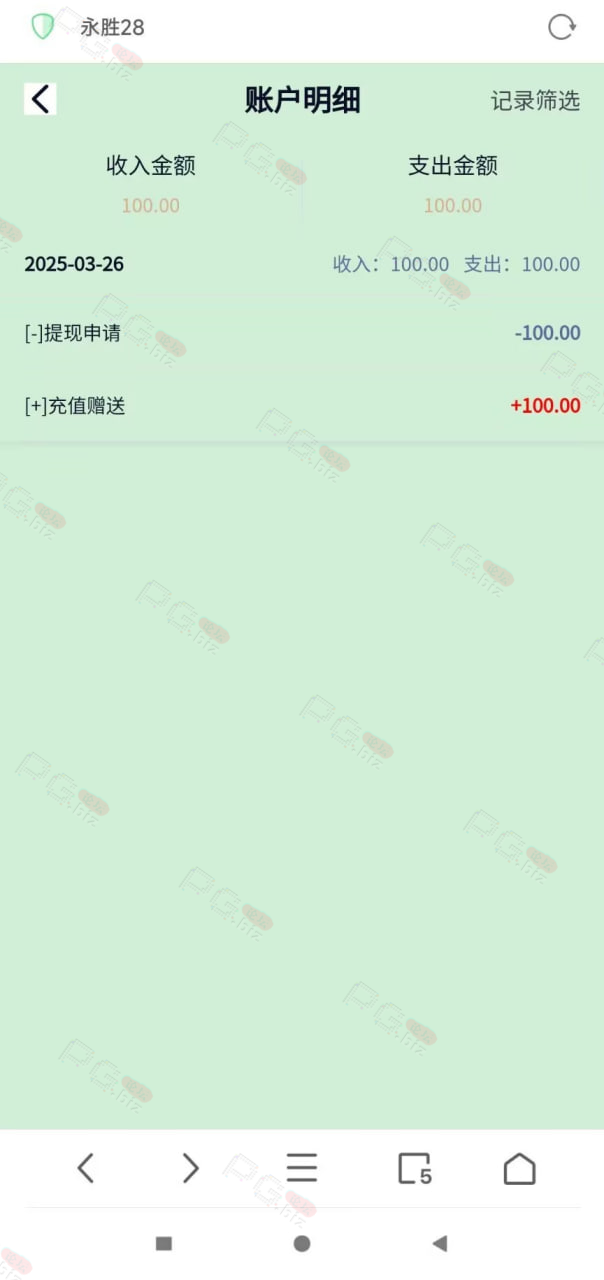Image resolution: width=604 pixels, height=1280 pixels.
Task: Tap the green shield security icon
Action: (42, 27)
